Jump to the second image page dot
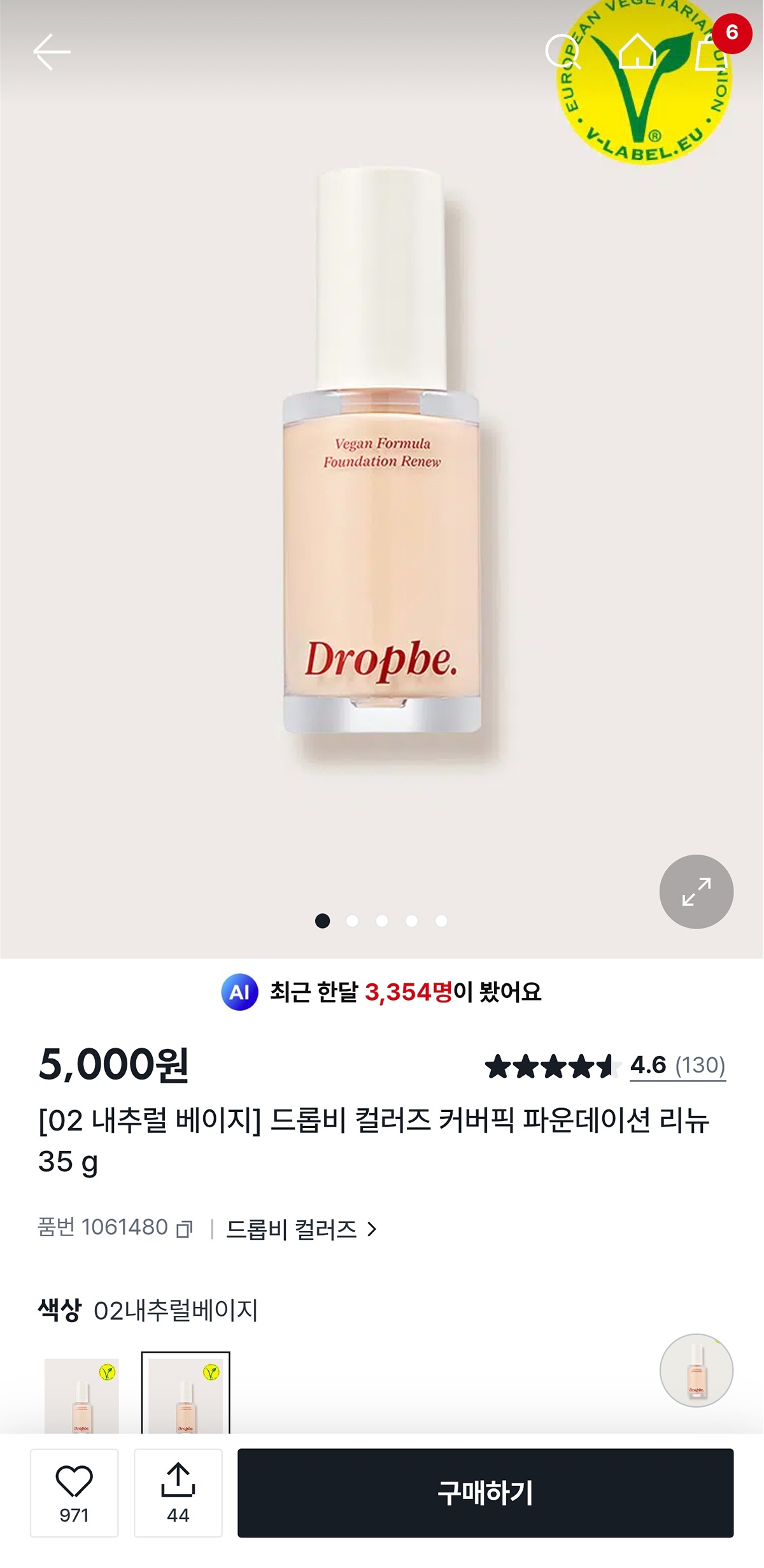The image size is (764, 1568). [352, 921]
